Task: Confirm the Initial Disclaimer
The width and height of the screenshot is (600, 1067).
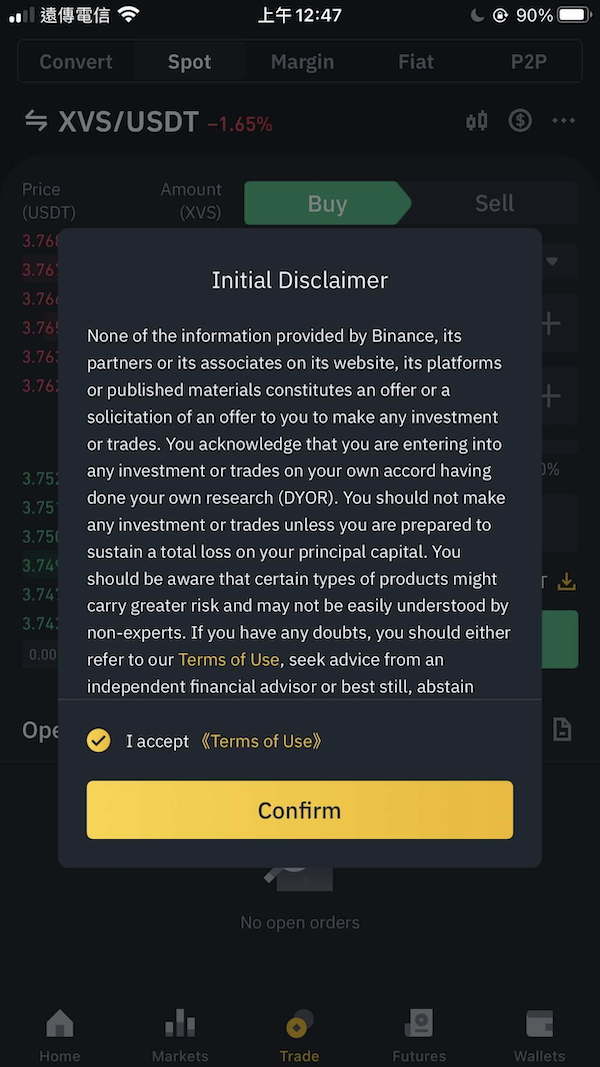Action: [x=299, y=810]
